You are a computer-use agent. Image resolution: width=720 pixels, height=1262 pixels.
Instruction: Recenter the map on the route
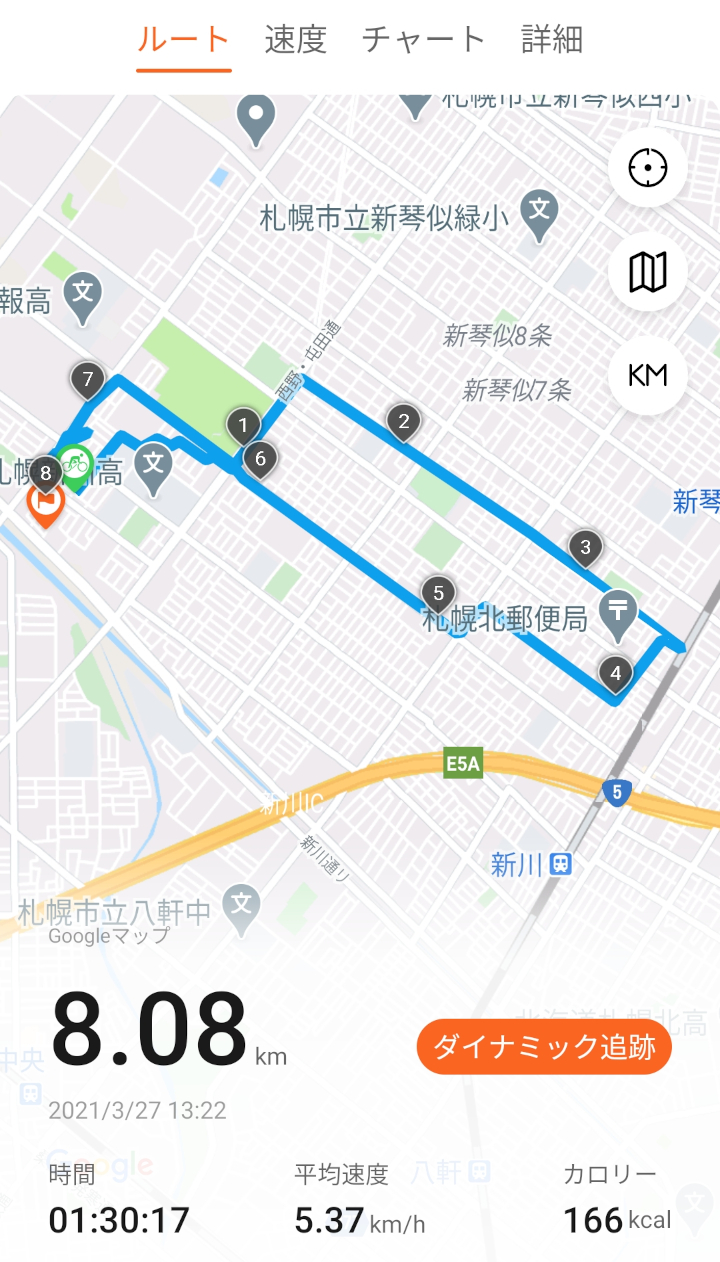[x=648, y=168]
